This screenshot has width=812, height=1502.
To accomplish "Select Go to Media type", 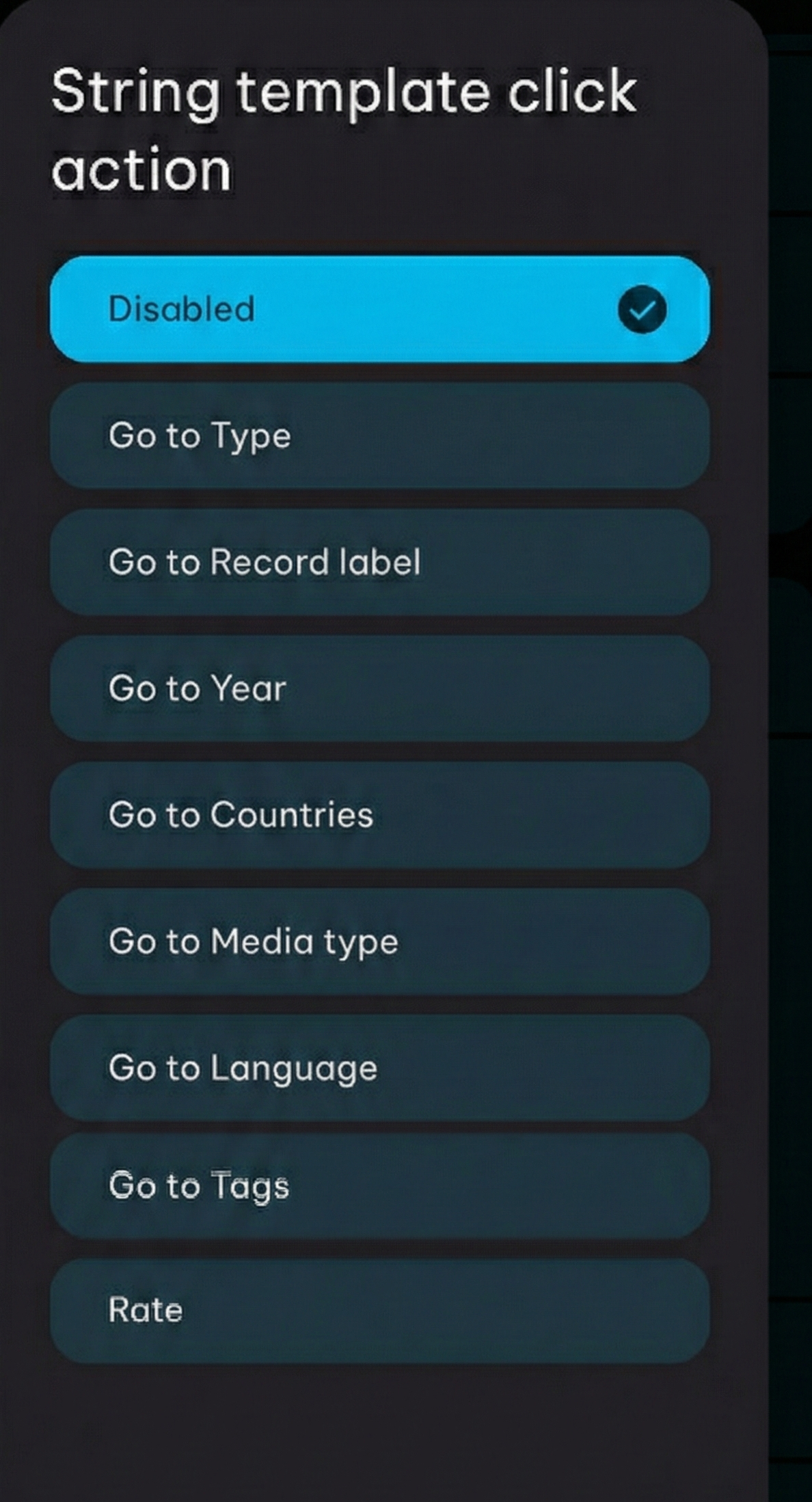I will [379, 941].
